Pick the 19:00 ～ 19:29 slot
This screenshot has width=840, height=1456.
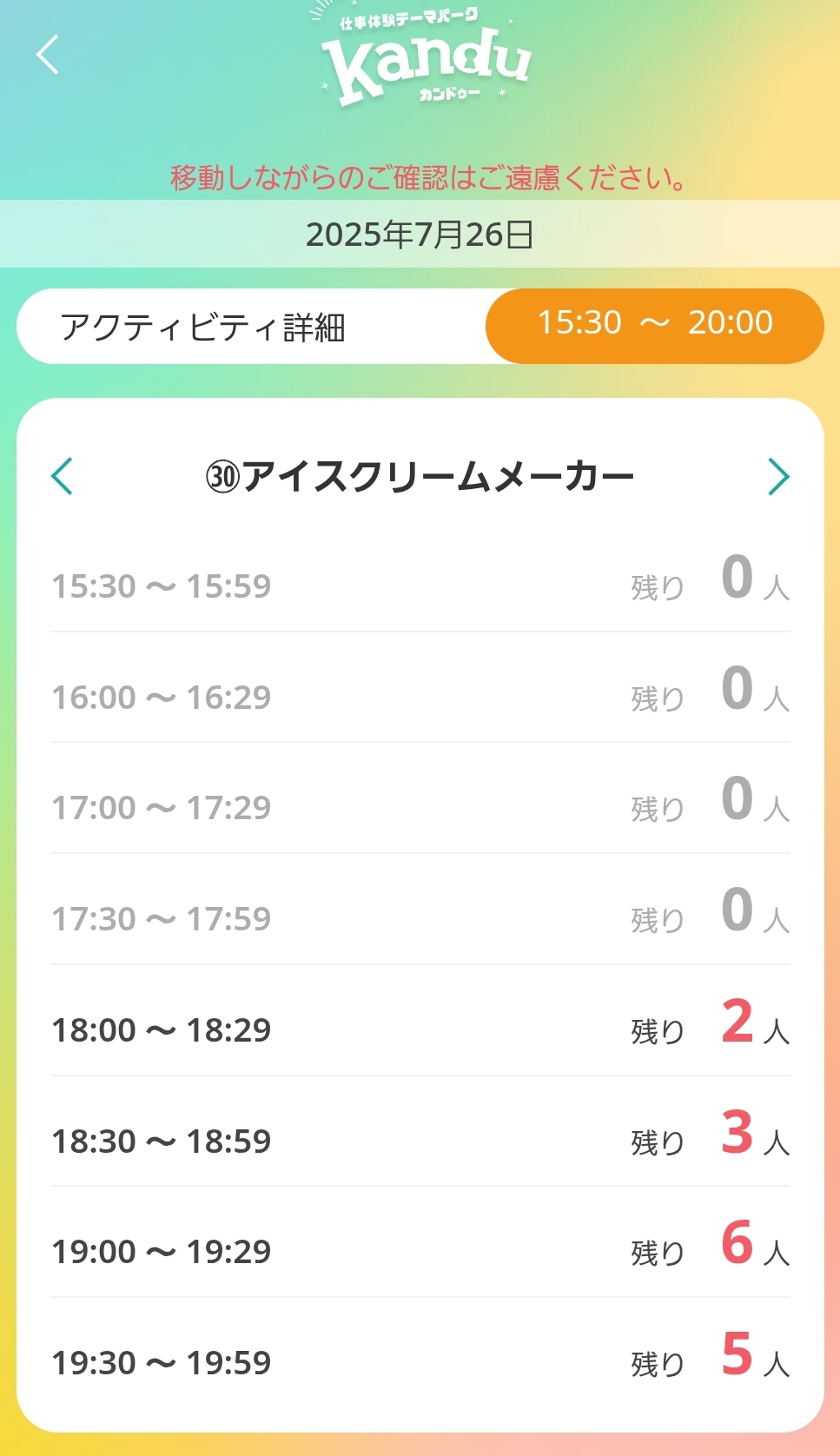[420, 1242]
